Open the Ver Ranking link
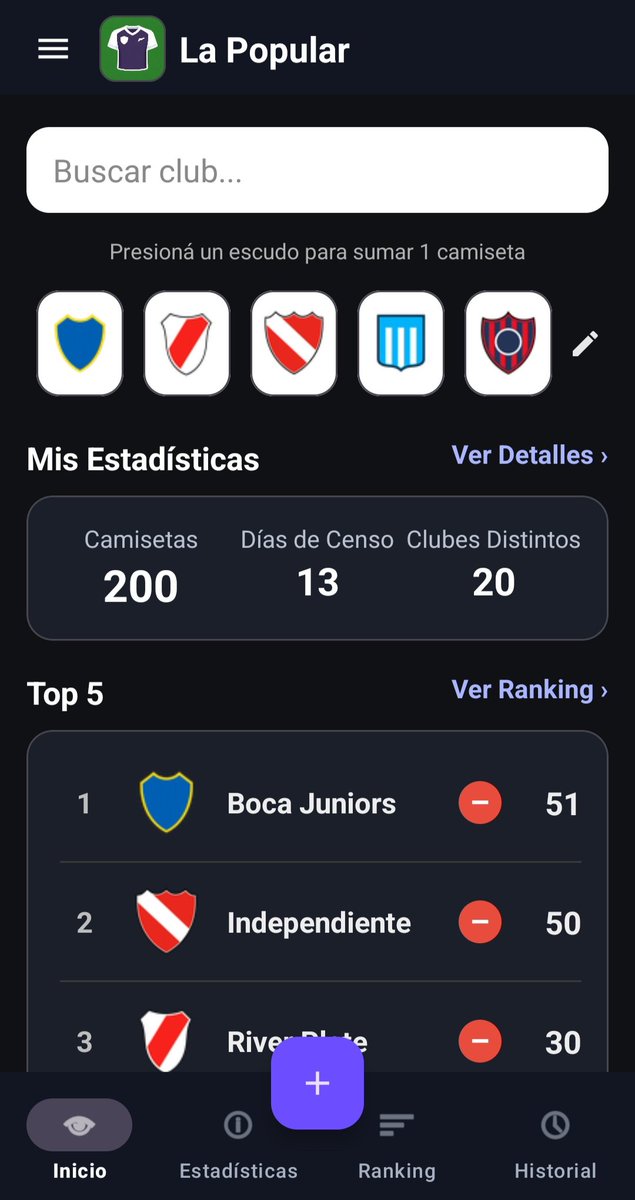This screenshot has height=1200, width=635. [x=529, y=690]
